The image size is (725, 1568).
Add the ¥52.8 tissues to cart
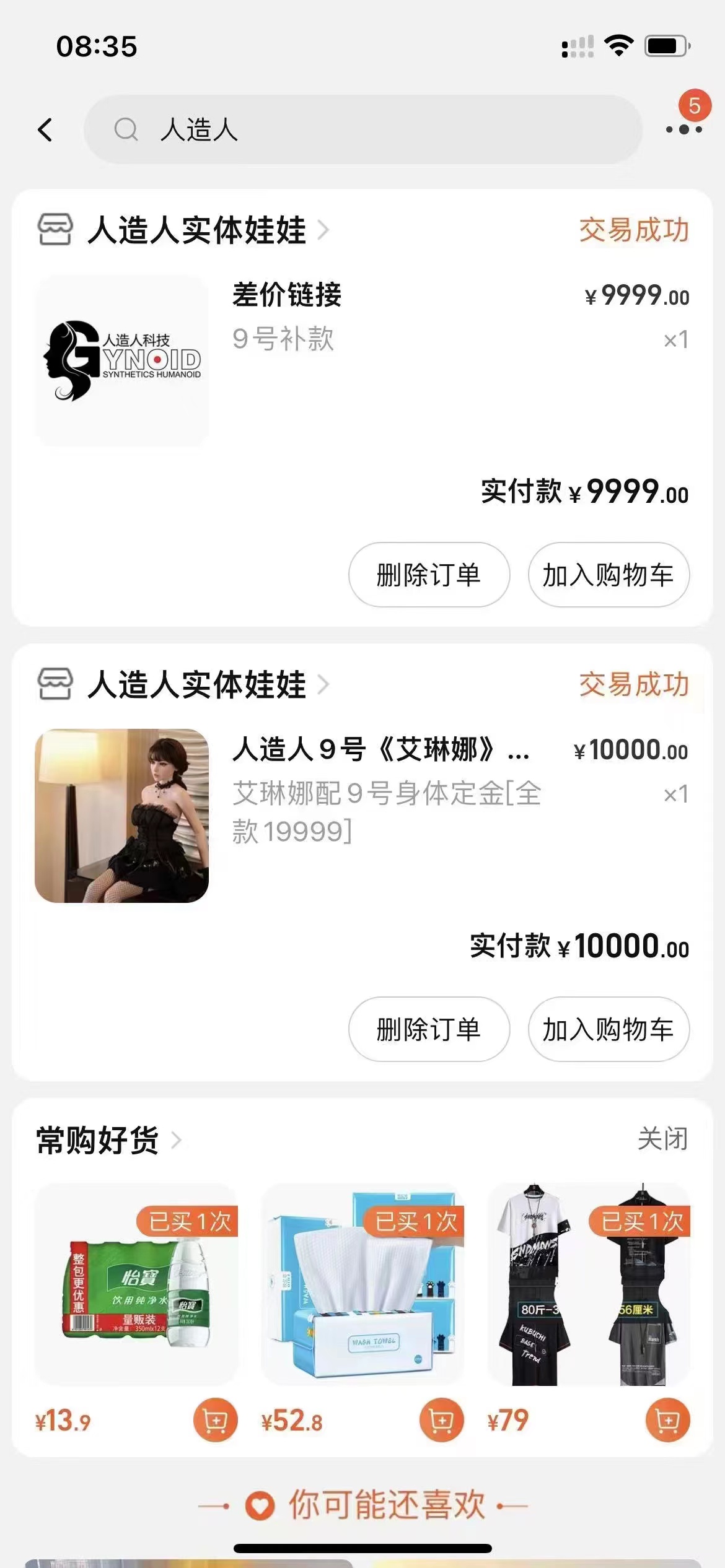441,1420
